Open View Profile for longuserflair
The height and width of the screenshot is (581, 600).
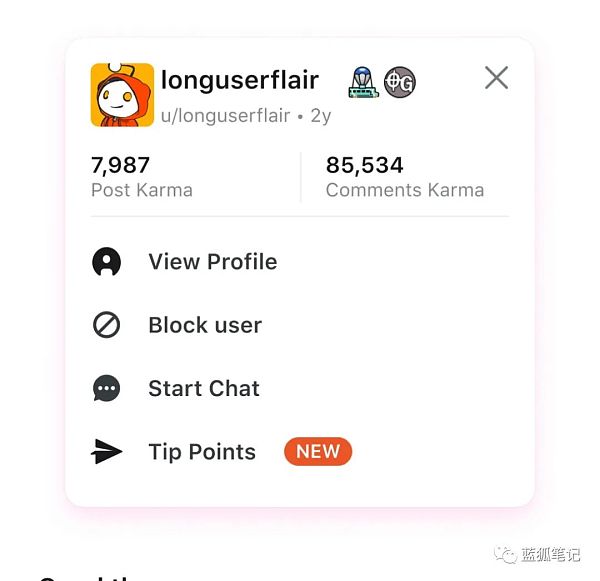pyautogui.click(x=212, y=262)
